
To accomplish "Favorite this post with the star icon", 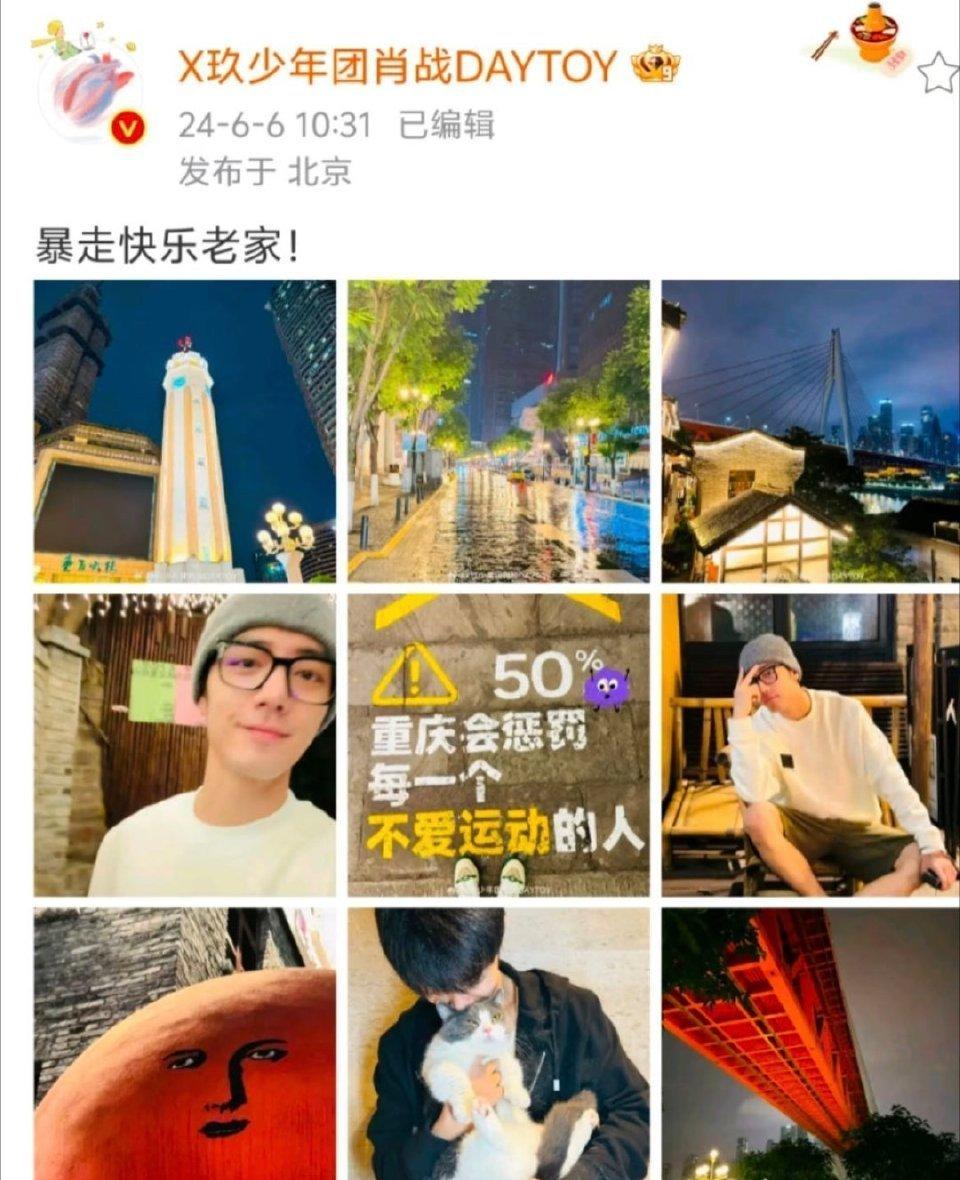I will pos(938,73).
